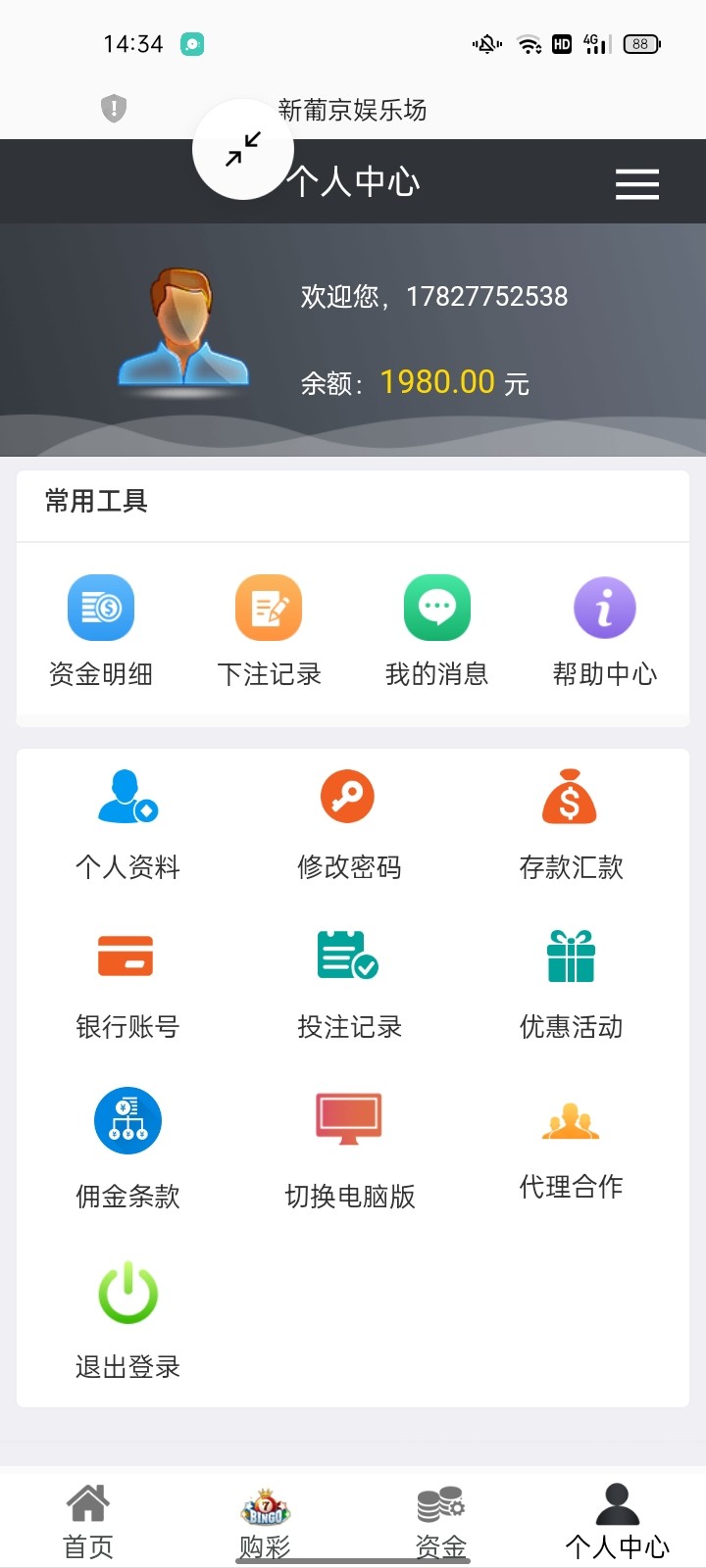Tap the user avatar image
The height and width of the screenshot is (1568, 706).
[x=181, y=328]
